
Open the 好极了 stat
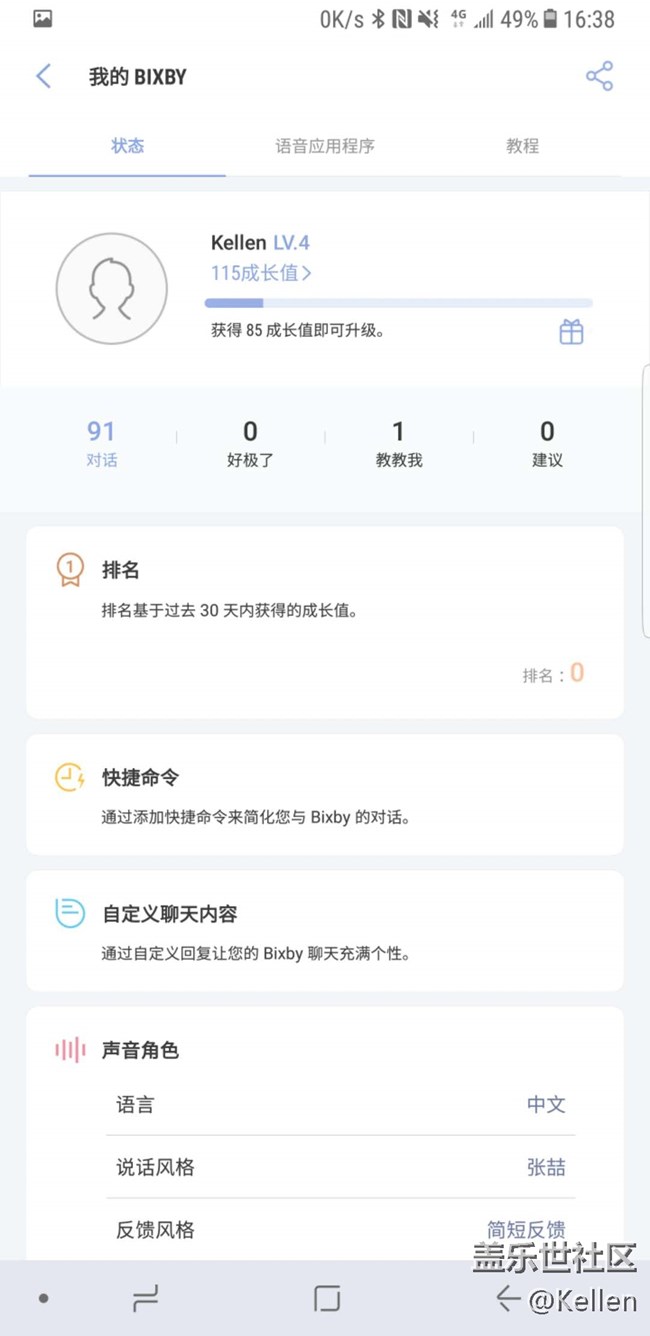[x=250, y=443]
